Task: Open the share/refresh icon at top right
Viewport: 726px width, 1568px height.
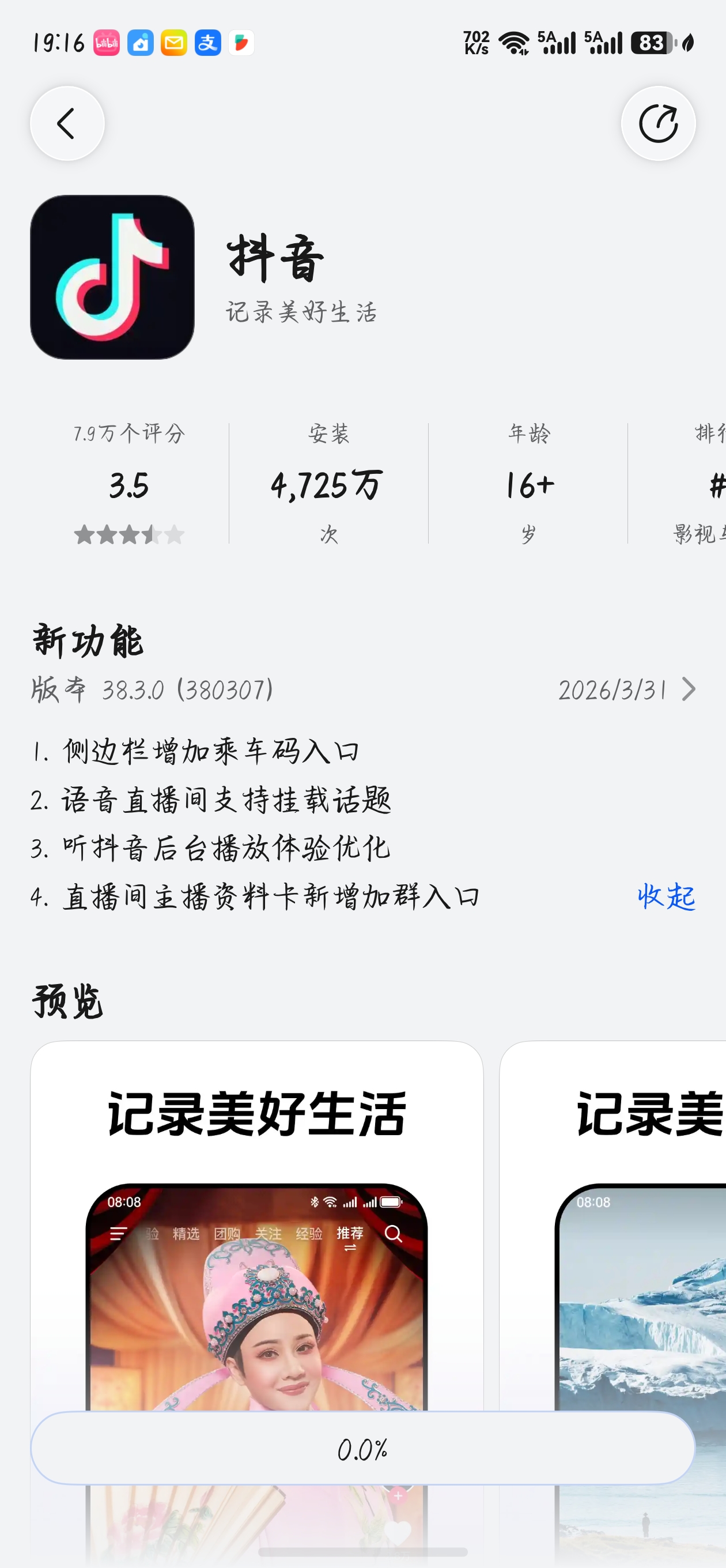Action: [x=659, y=122]
